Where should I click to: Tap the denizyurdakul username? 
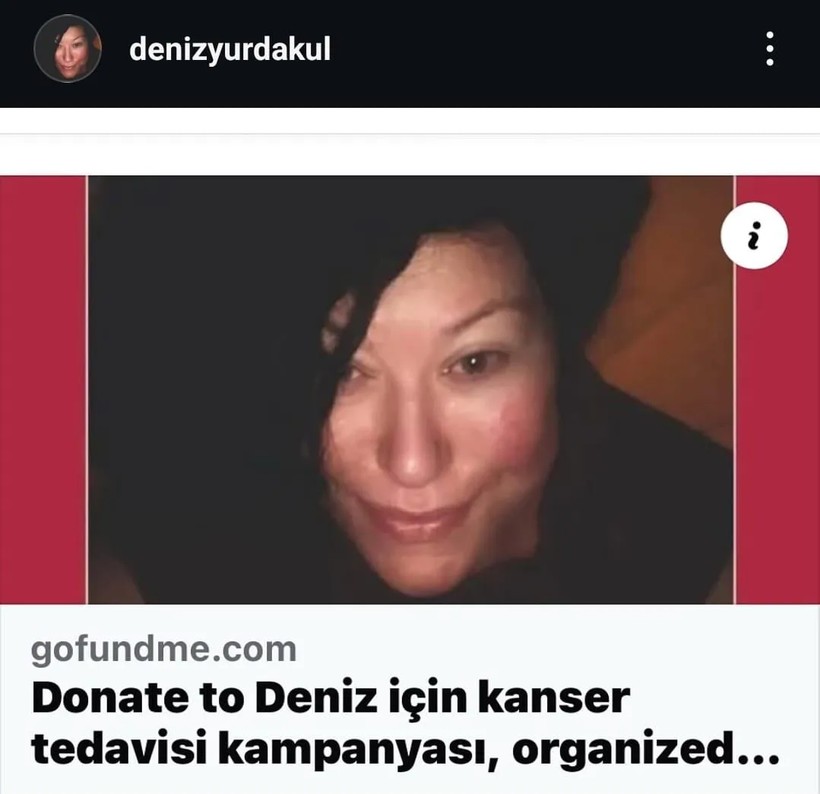pyautogui.click(x=230, y=49)
